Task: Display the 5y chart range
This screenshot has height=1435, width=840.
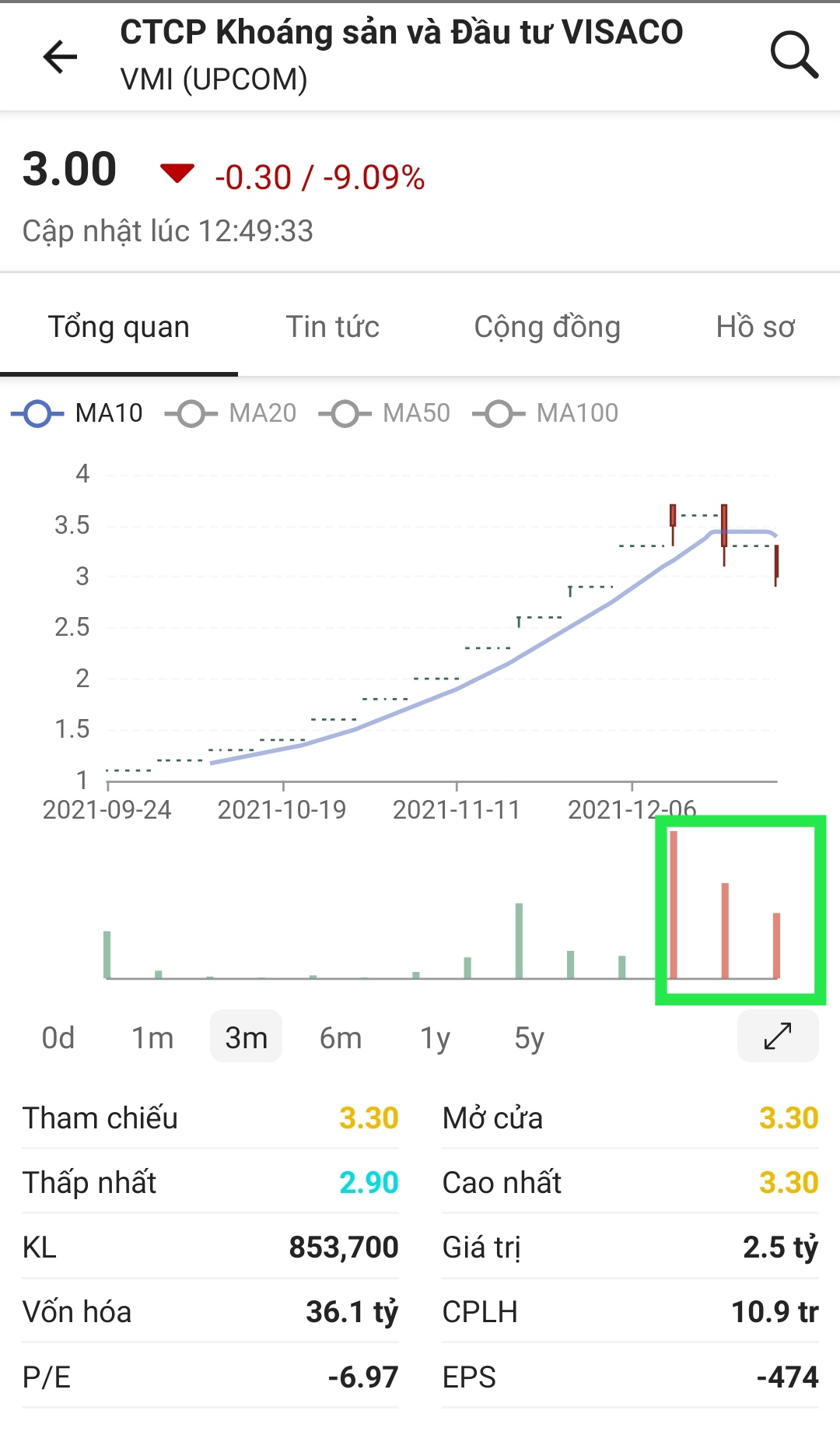Action: pos(529,1037)
